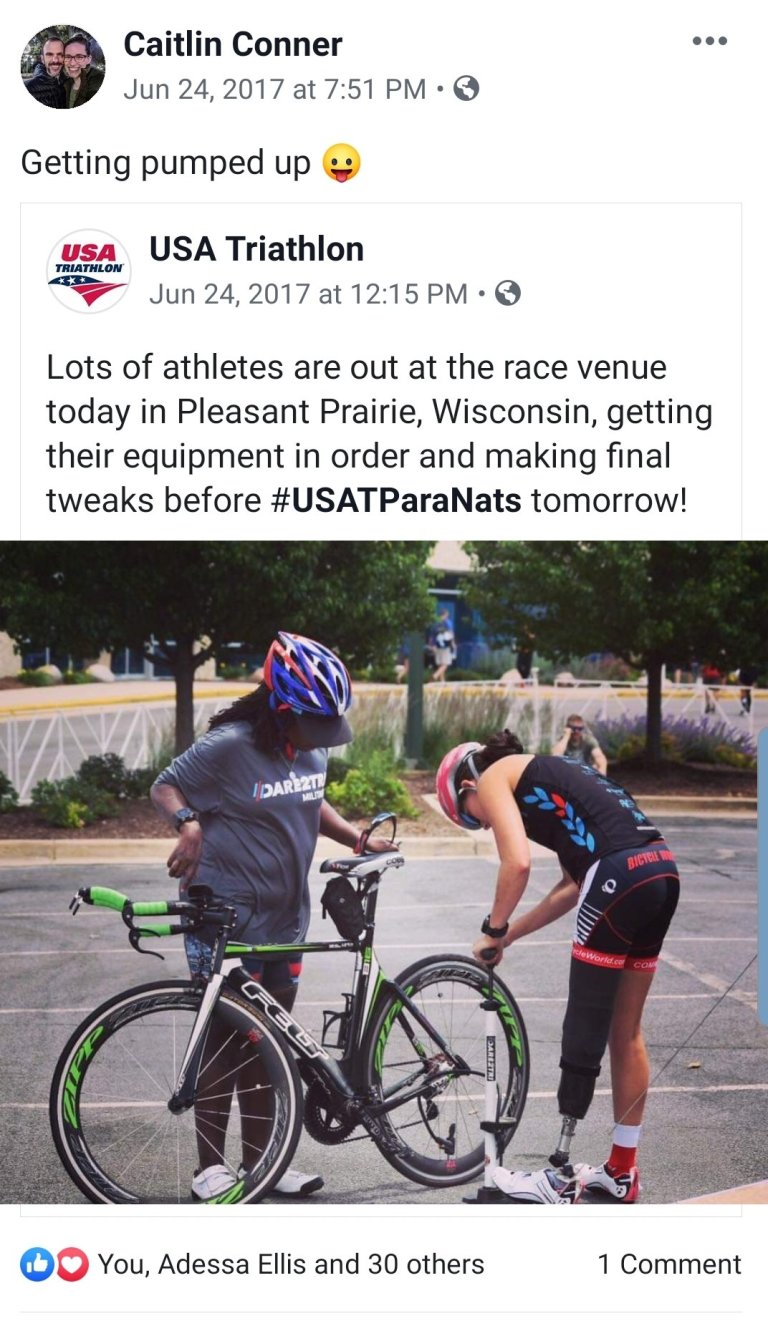
Task: Open the USA Triathlon page logo
Action: tap(88, 272)
